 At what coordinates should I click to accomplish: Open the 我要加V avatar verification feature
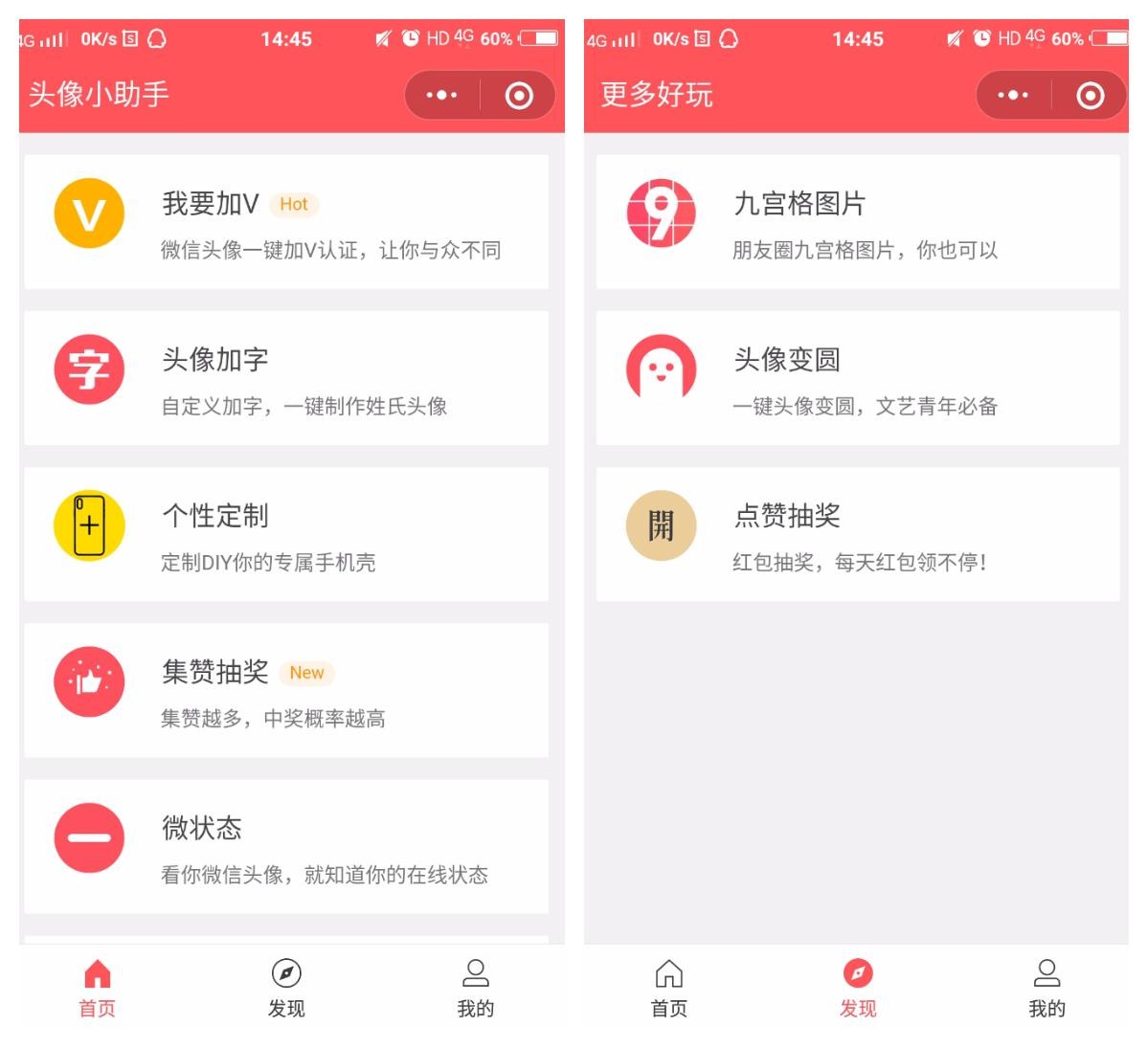click(x=285, y=222)
